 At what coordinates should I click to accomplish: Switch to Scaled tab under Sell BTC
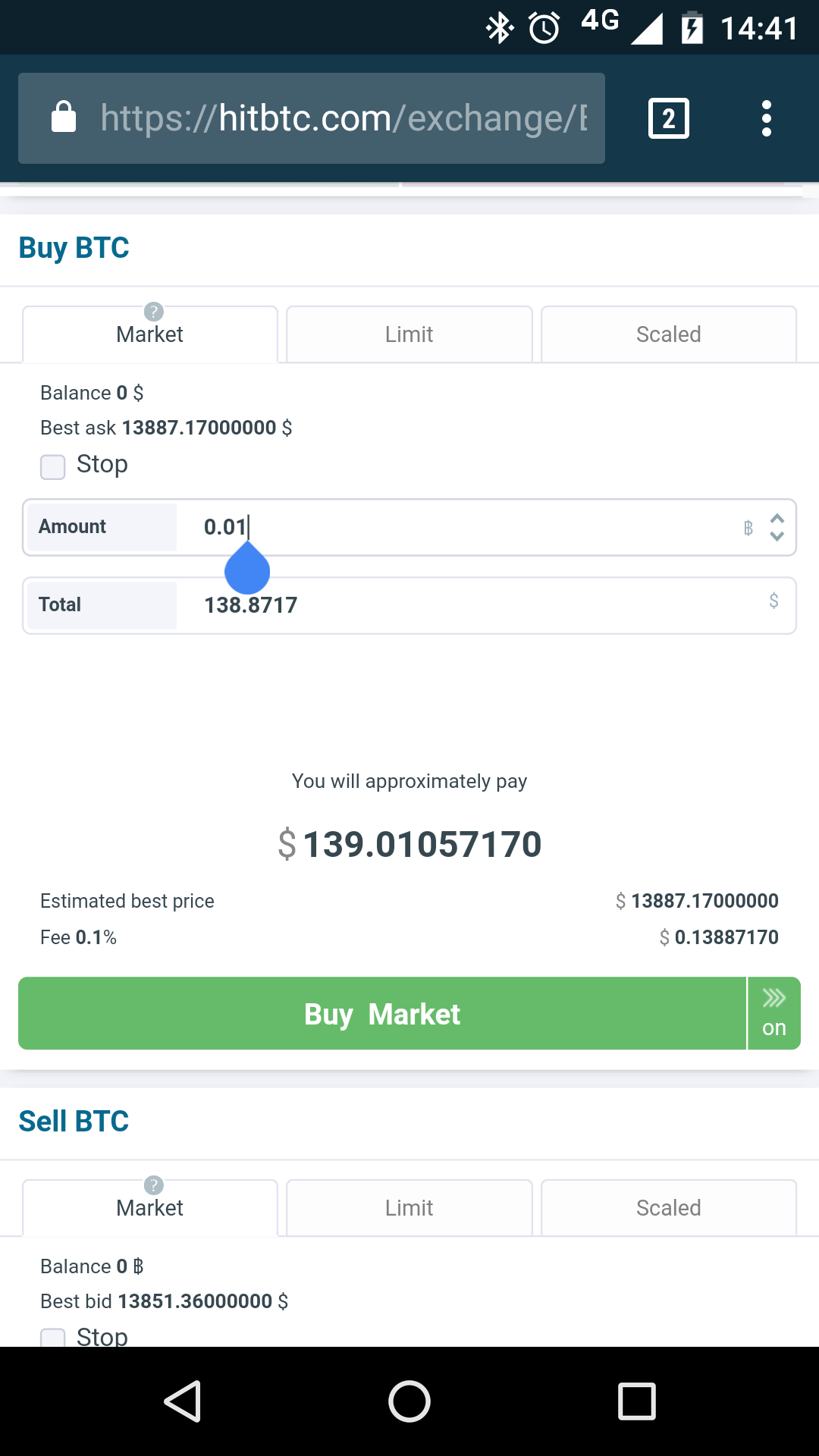tap(668, 1208)
